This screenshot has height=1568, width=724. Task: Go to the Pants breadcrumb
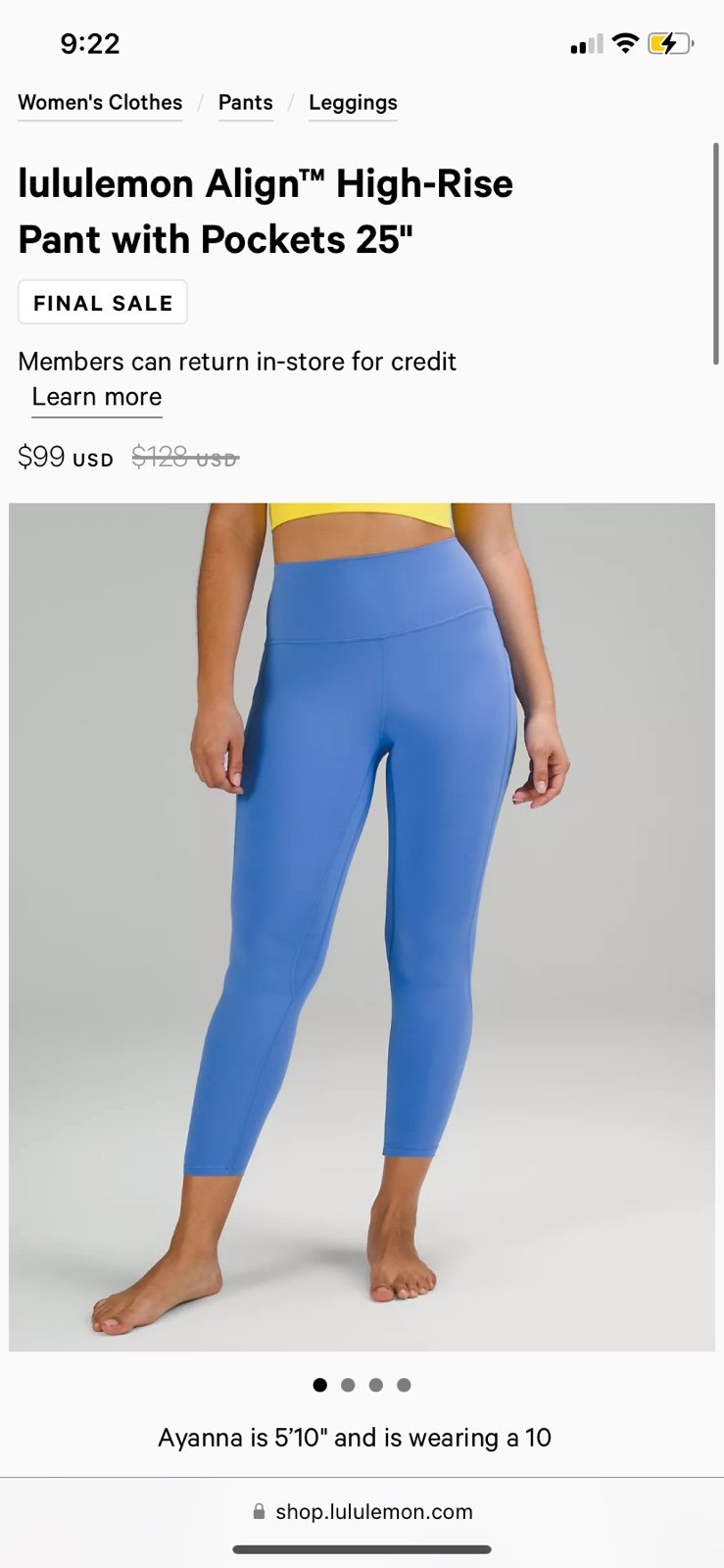point(246,103)
